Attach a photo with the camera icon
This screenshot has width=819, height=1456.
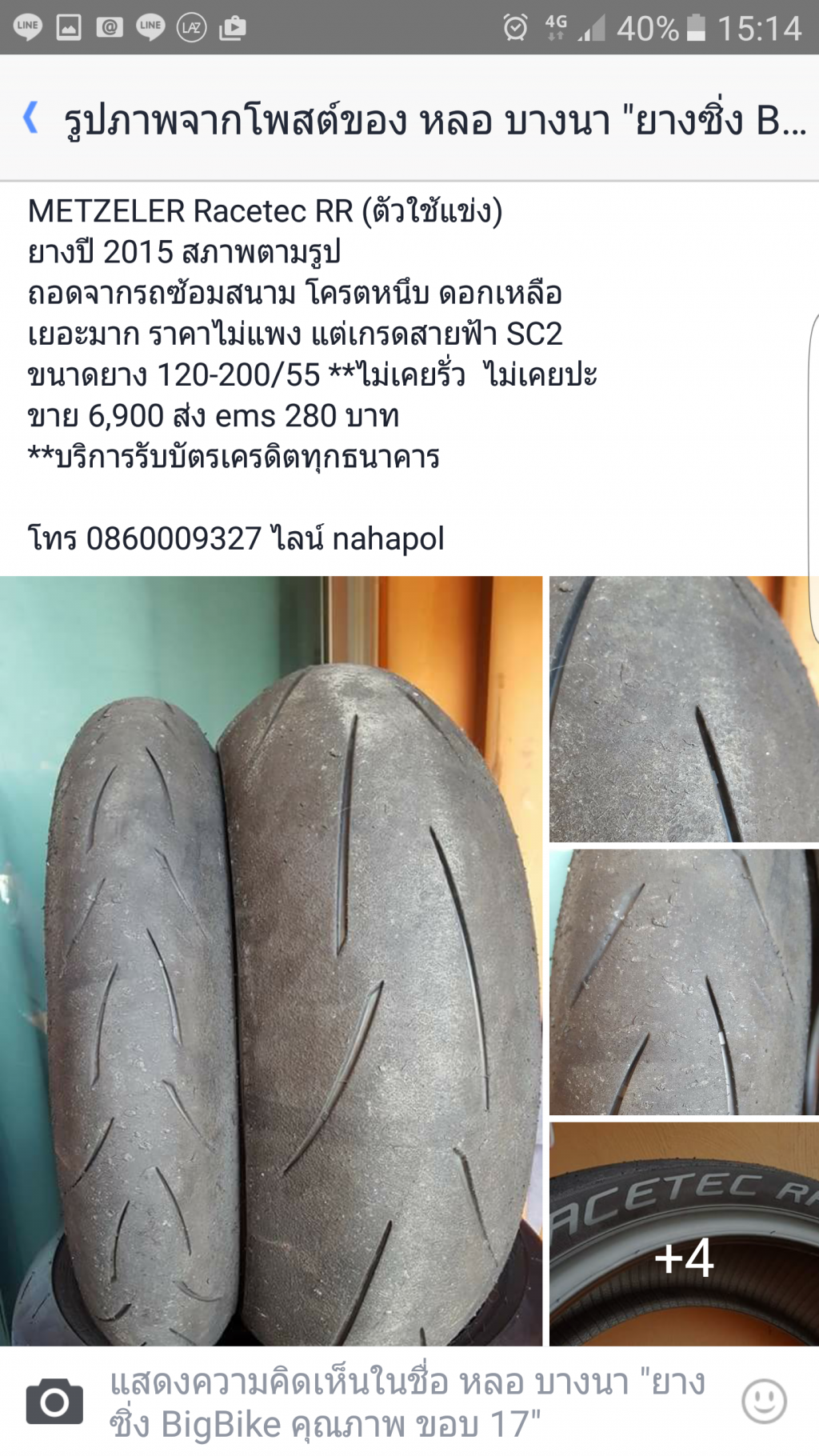54,1402
